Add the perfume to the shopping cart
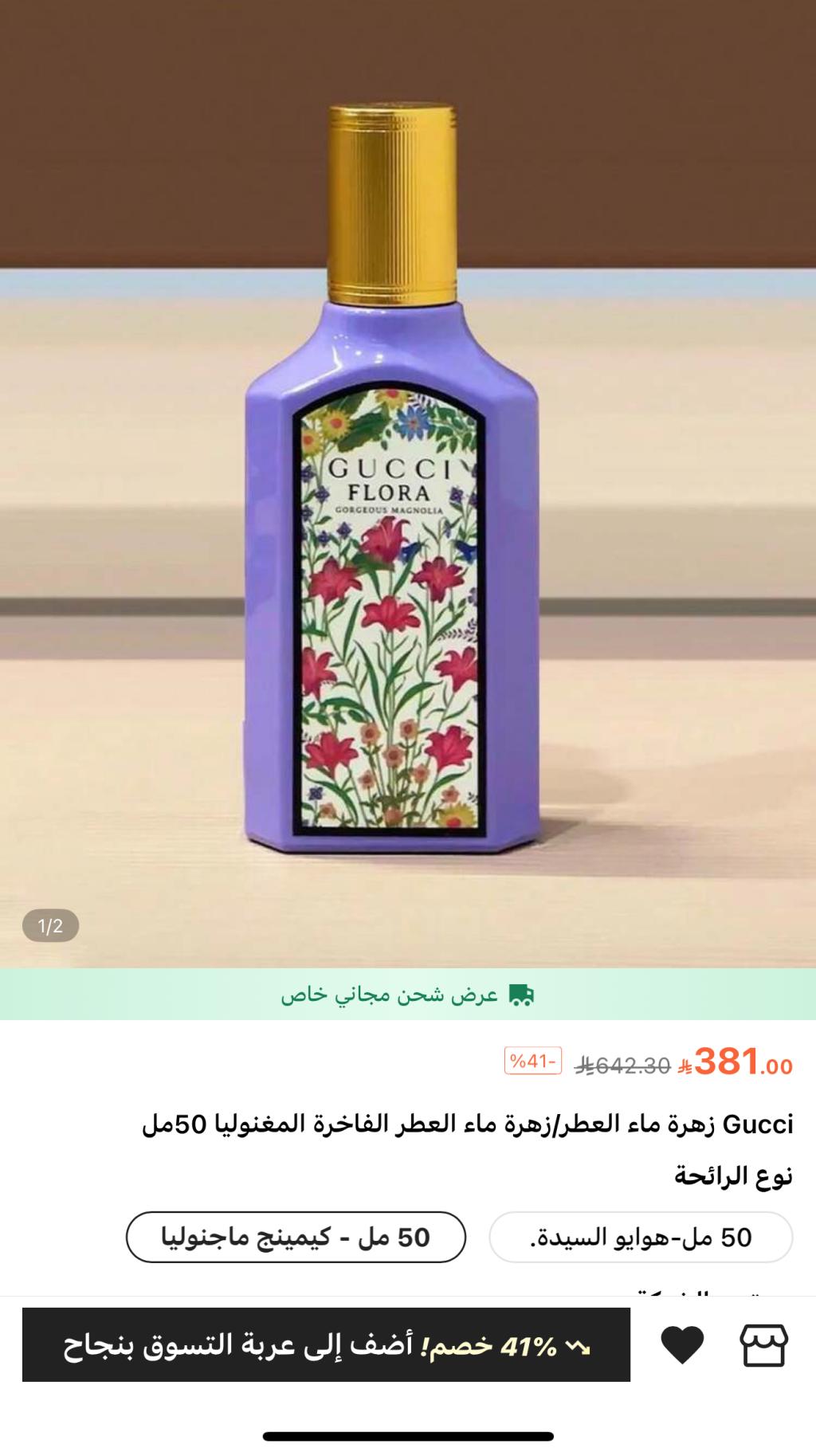 tap(326, 1345)
